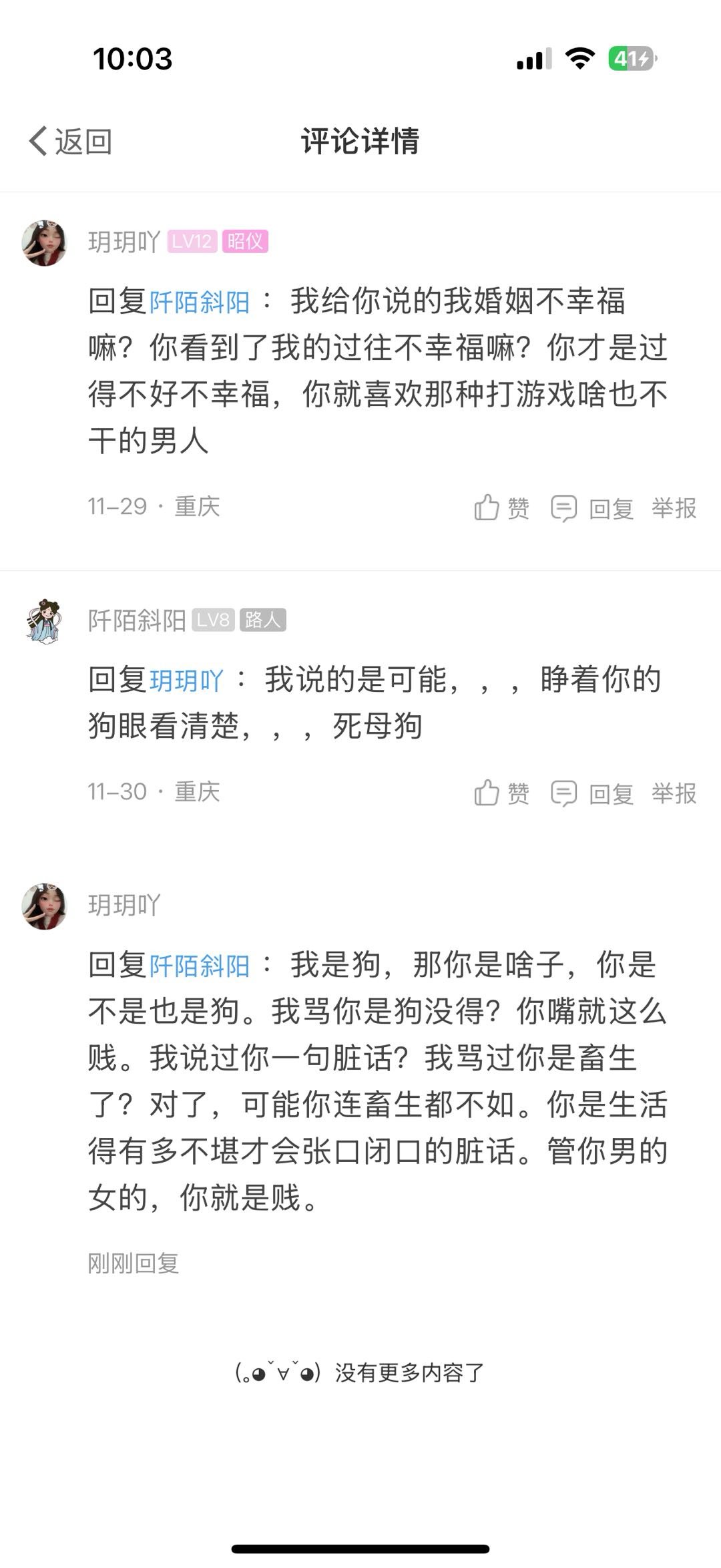721x1568 pixels.
Task: Open the blue 阡陌斜阳 mention in the 11-29 comment
Action: point(199,302)
